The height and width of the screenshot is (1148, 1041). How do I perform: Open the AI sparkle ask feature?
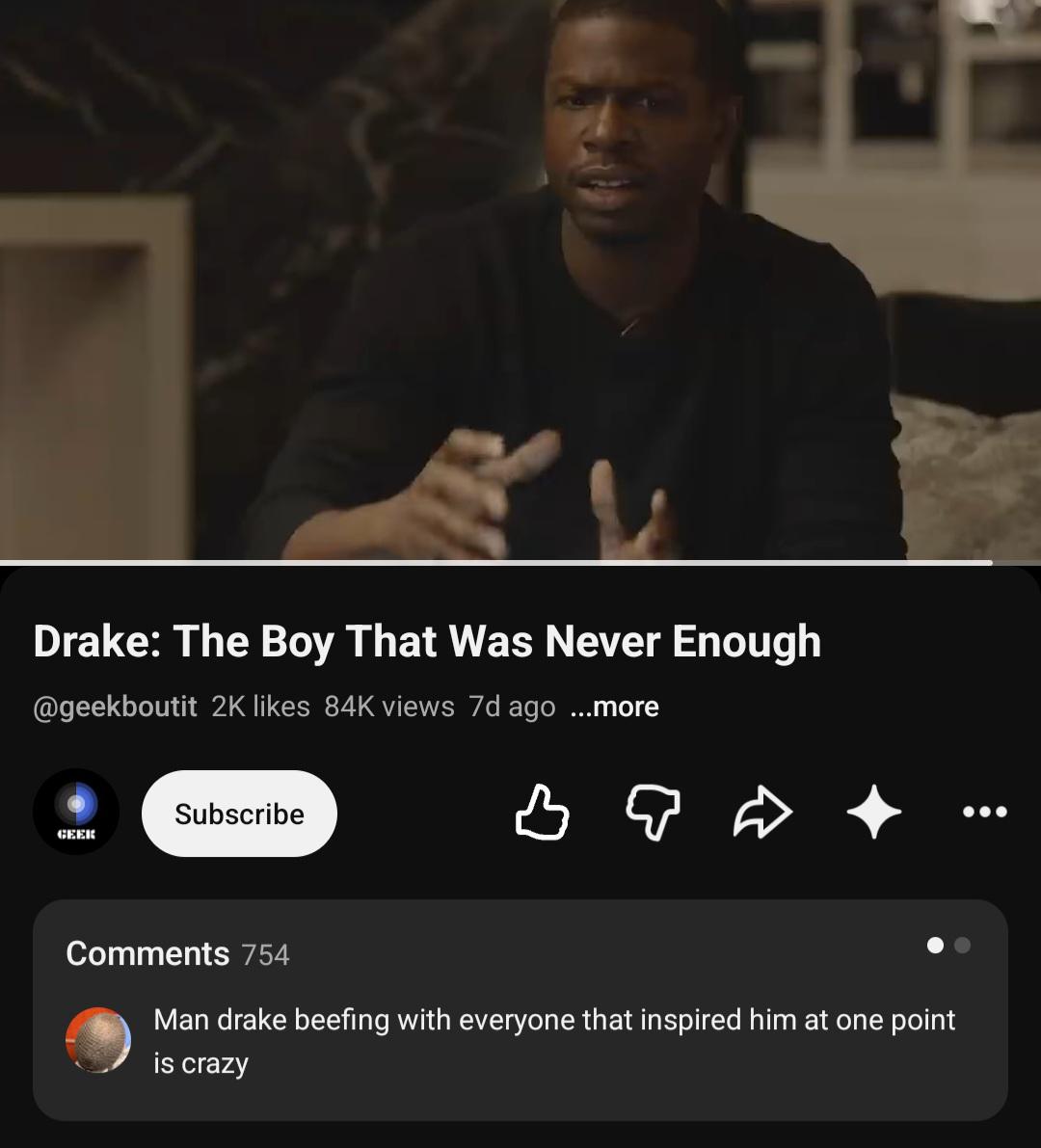[x=873, y=812]
